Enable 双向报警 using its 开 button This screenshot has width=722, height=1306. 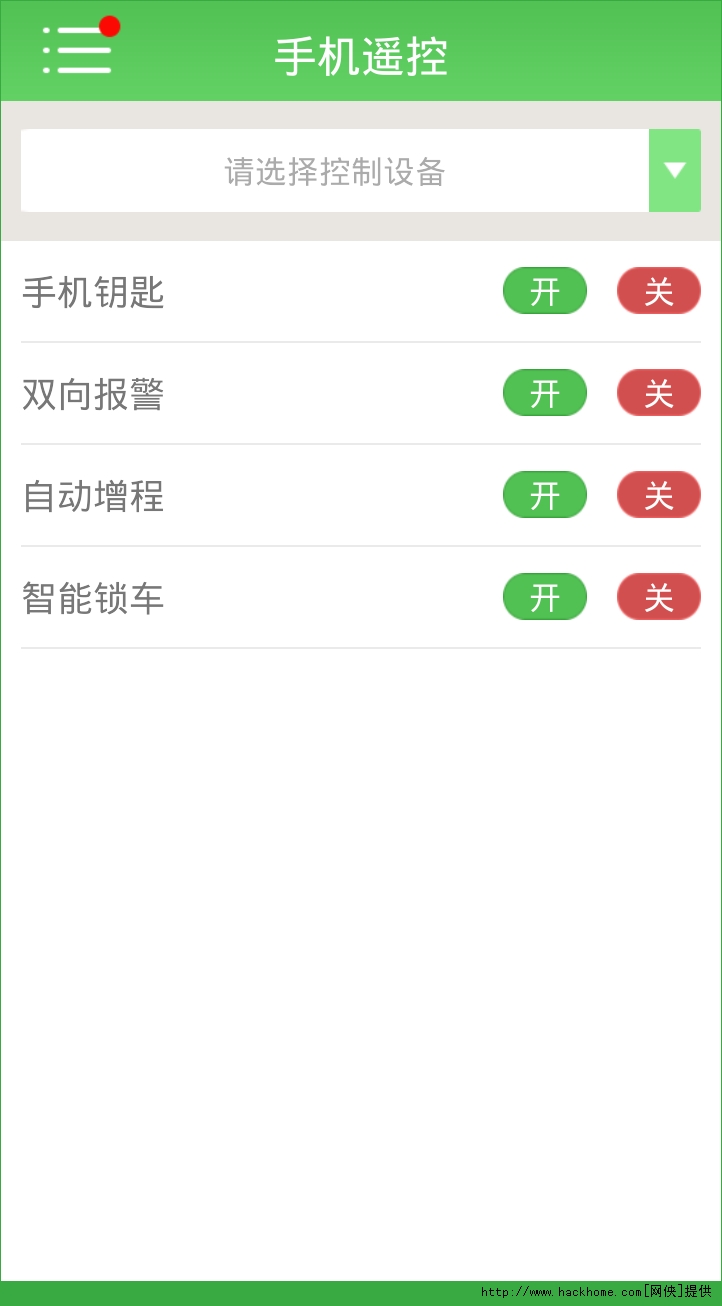544,393
